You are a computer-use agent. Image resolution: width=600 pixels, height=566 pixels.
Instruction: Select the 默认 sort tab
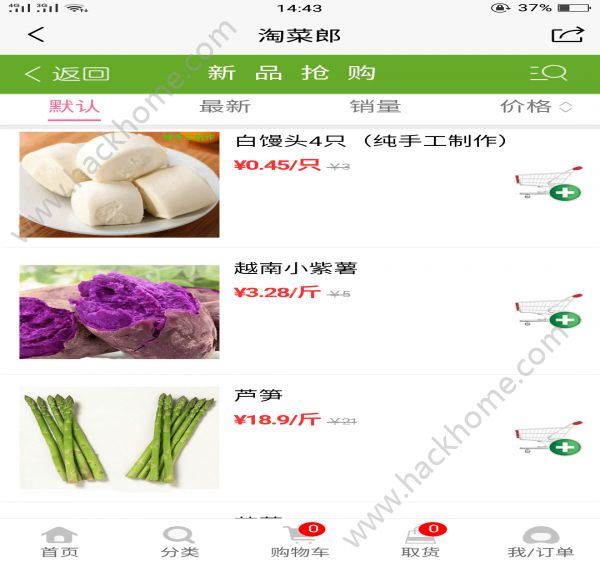click(74, 106)
